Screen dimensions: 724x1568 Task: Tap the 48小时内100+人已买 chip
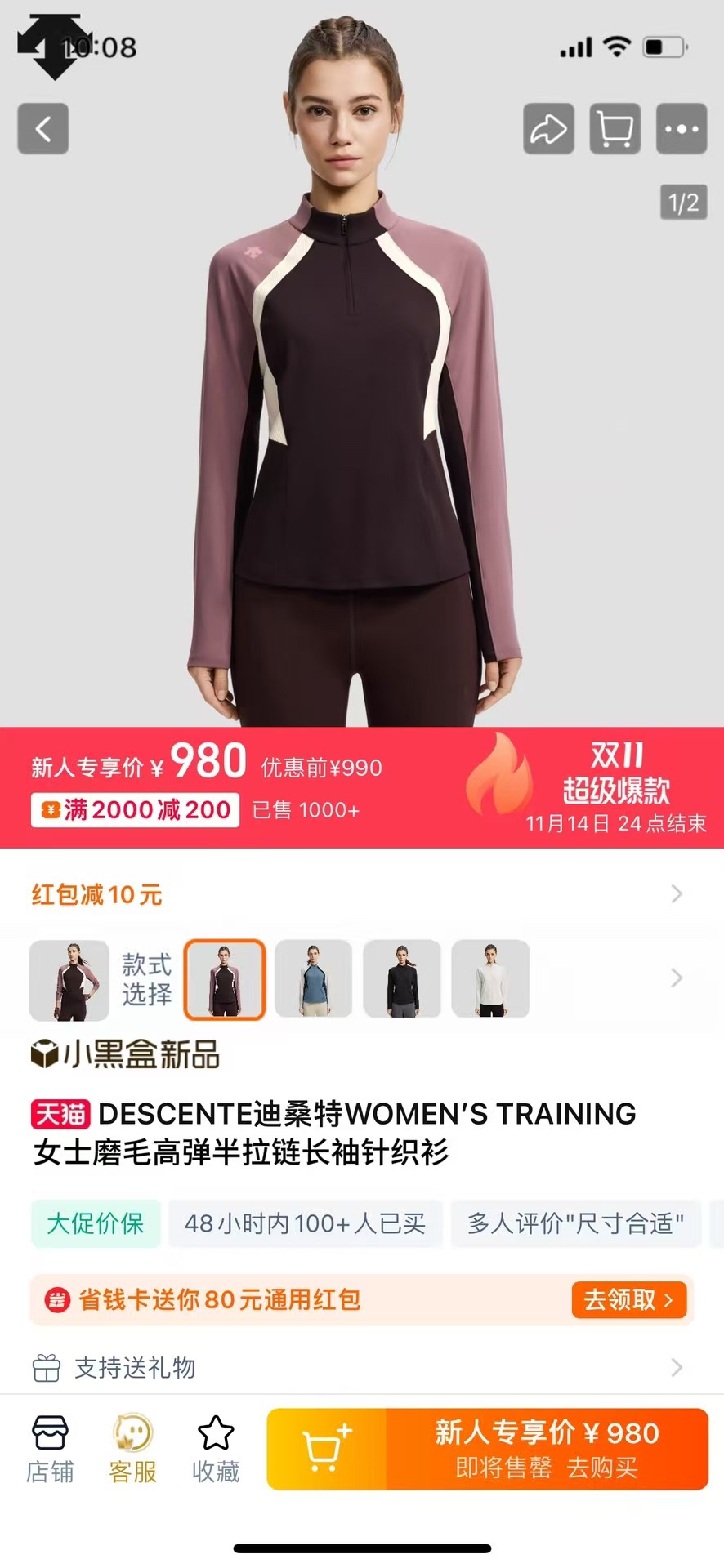305,1223
